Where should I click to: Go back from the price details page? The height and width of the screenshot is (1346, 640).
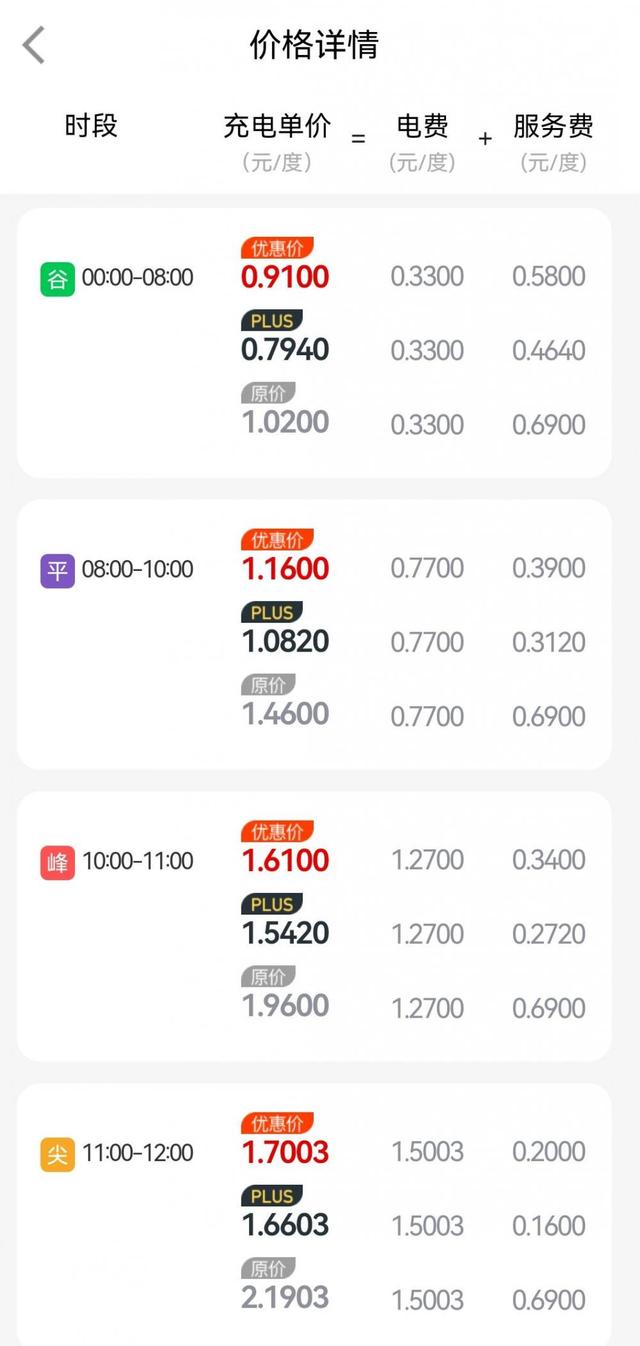(x=35, y=45)
